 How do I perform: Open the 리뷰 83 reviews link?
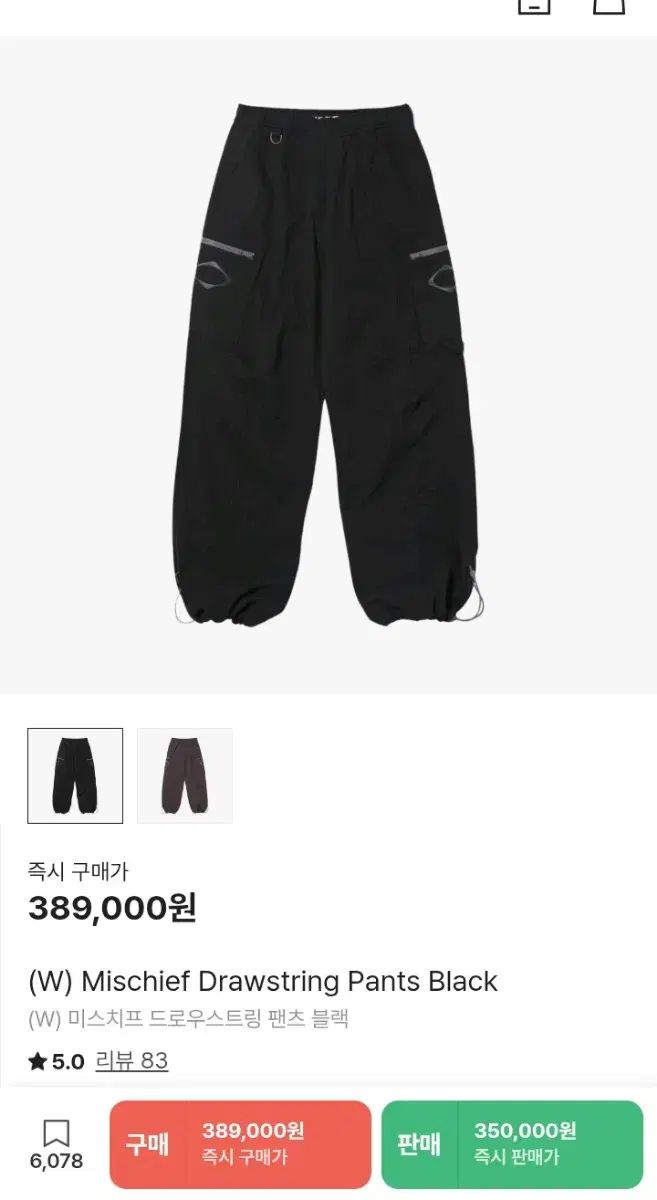click(131, 1061)
